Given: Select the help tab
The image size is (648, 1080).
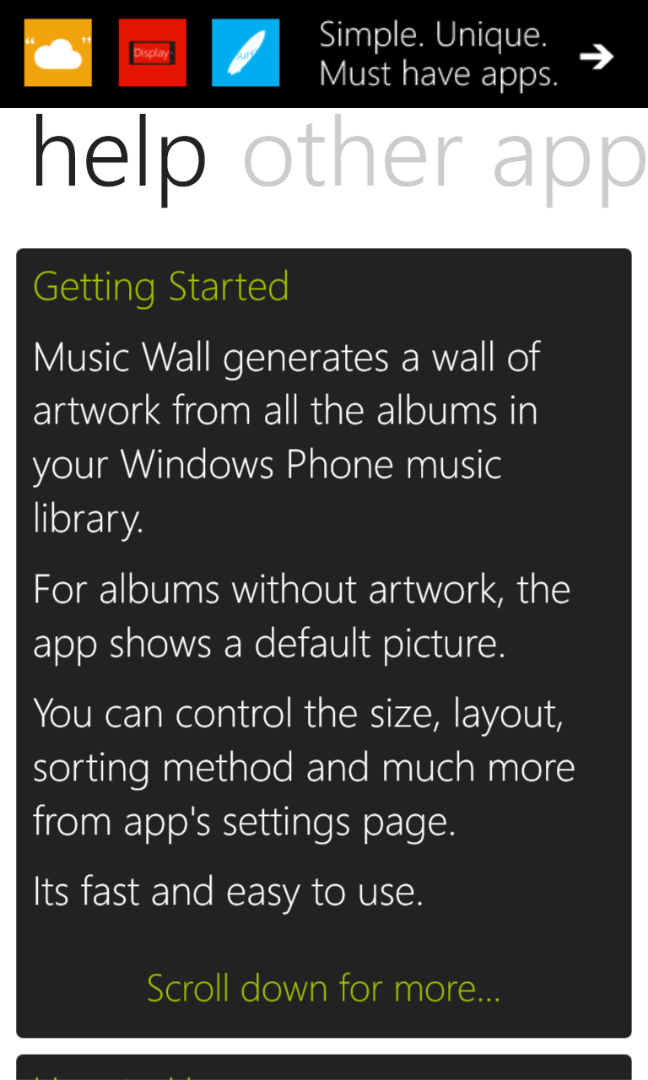Looking at the screenshot, I should [119, 160].
